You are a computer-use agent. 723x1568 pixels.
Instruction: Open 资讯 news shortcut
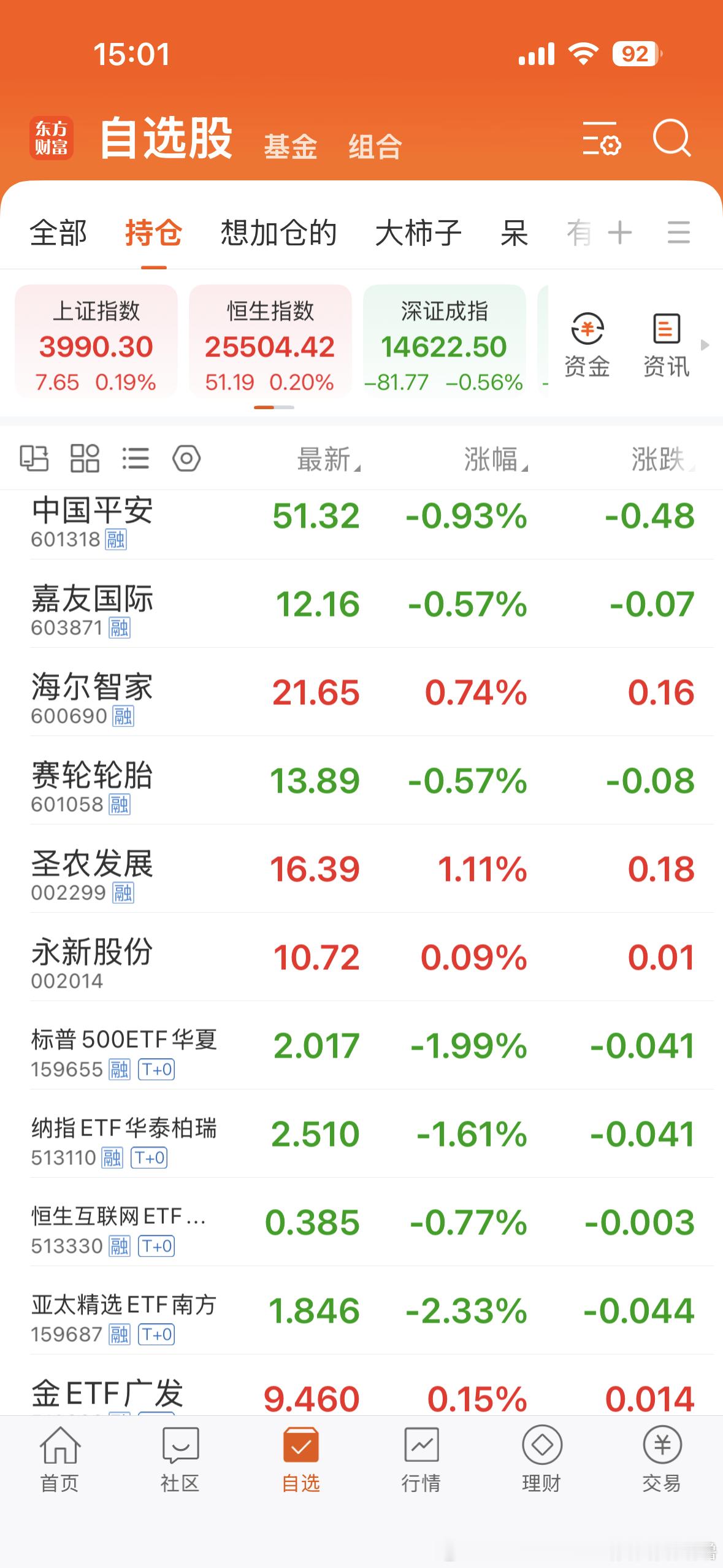(666, 345)
